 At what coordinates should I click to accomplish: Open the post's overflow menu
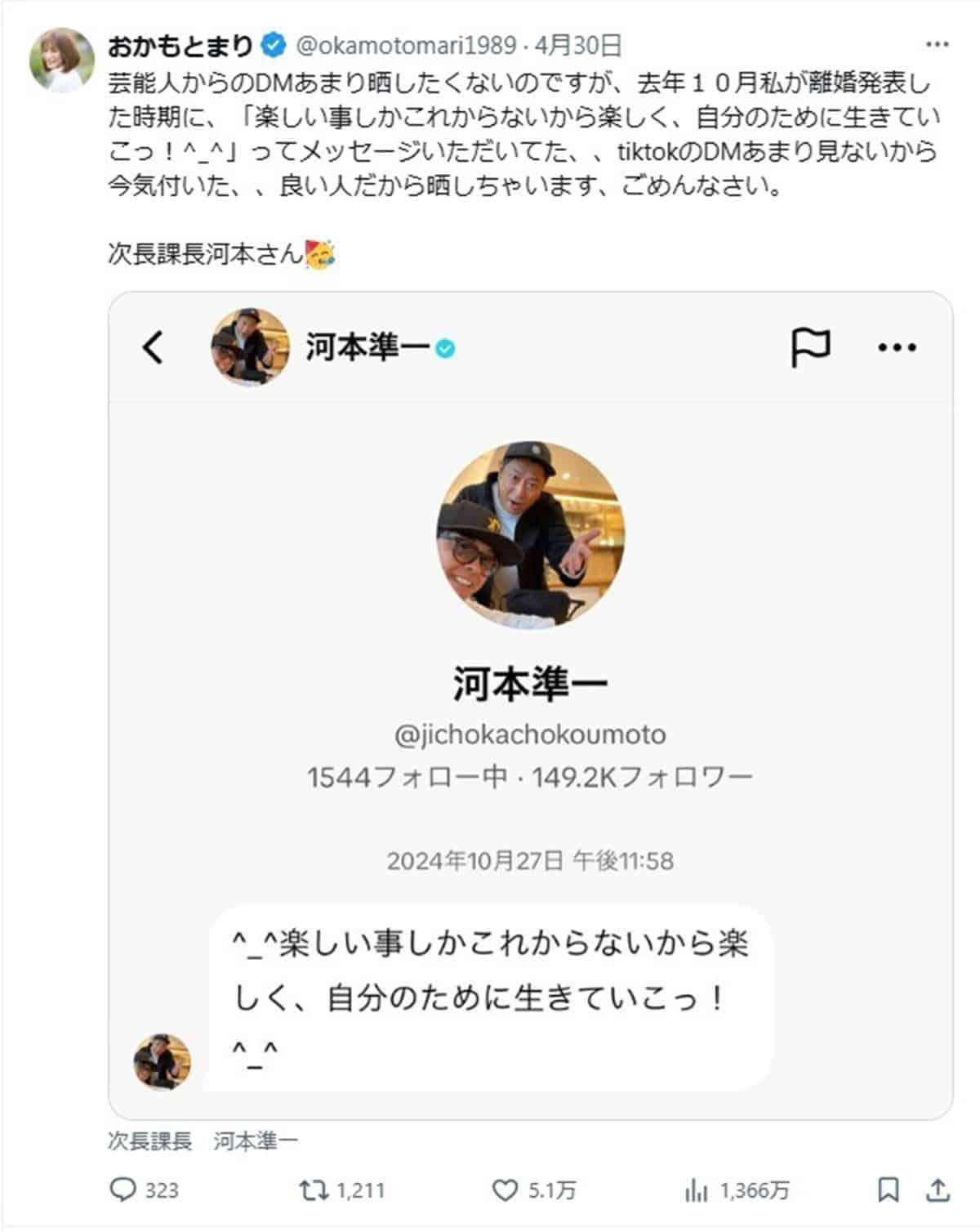pyautogui.click(x=937, y=45)
